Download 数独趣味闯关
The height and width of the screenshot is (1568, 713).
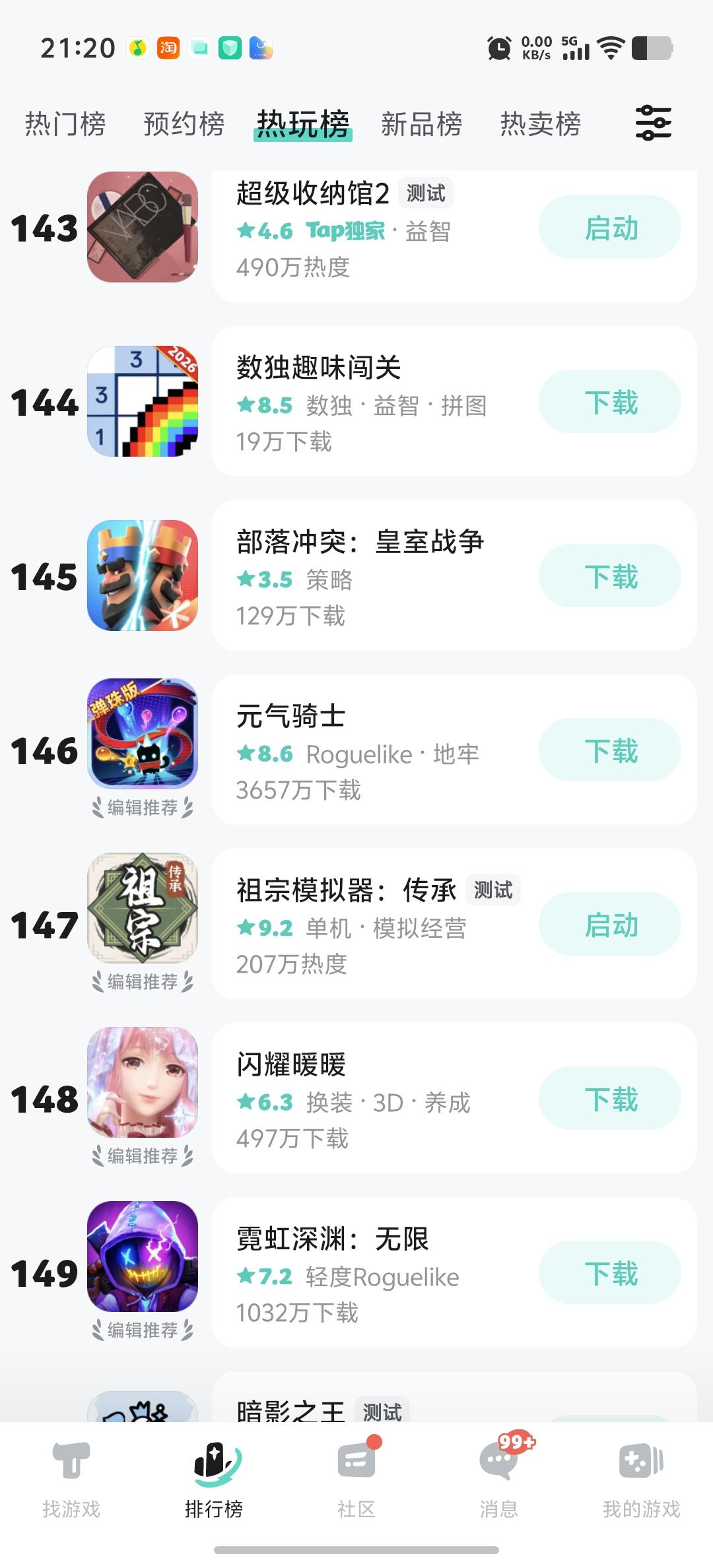(x=610, y=401)
